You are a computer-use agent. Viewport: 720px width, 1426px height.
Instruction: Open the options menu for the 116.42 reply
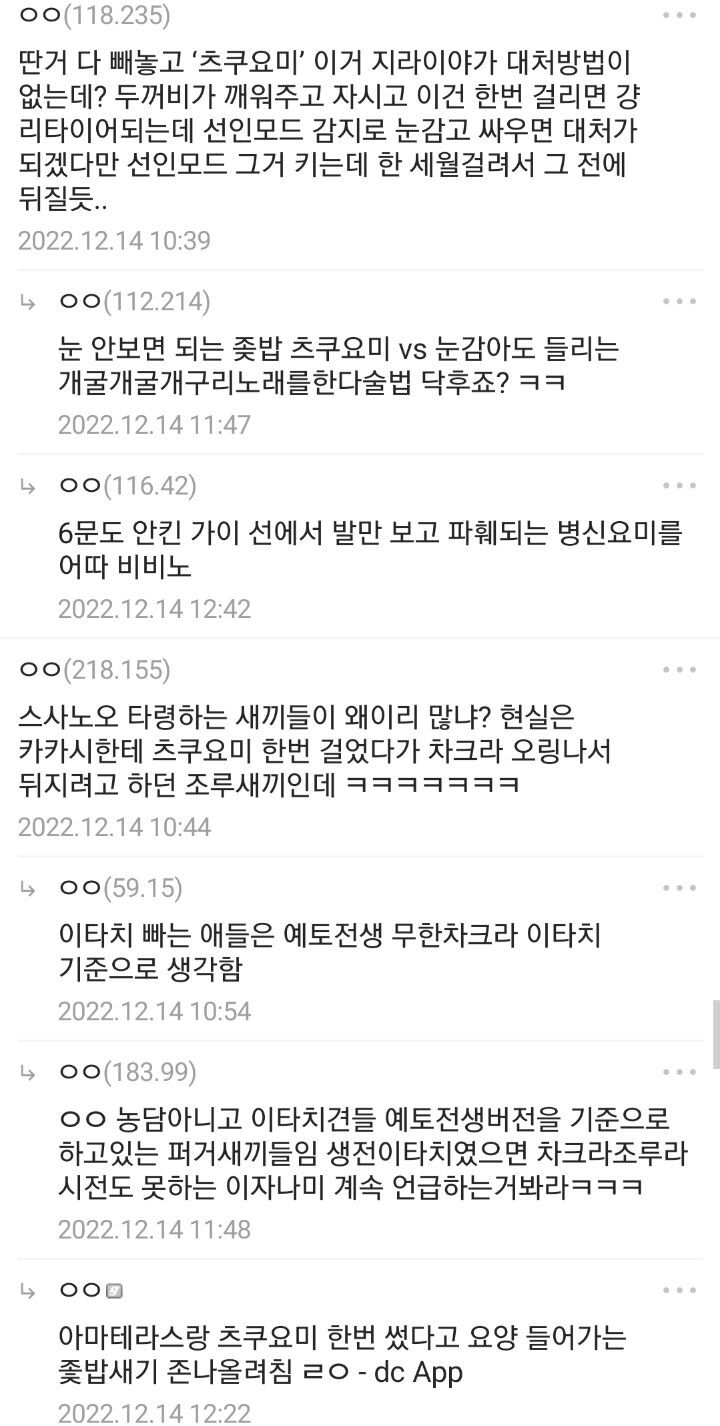click(x=679, y=486)
